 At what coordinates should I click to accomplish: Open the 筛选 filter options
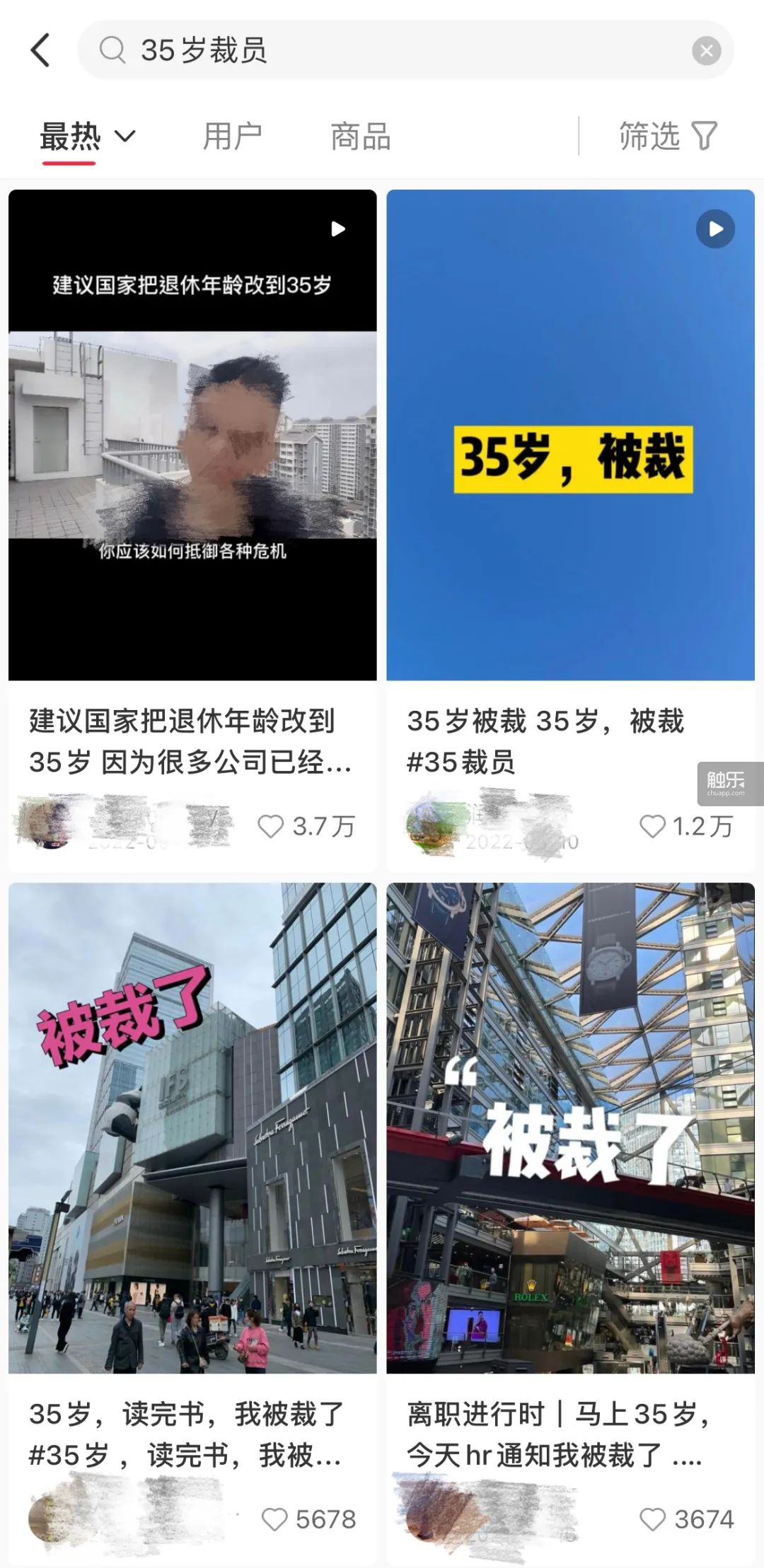click(667, 136)
